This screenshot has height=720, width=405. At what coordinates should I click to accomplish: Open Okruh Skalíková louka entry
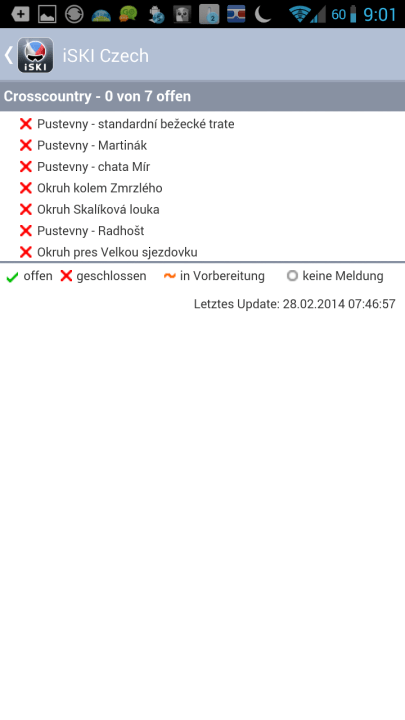tap(202, 209)
